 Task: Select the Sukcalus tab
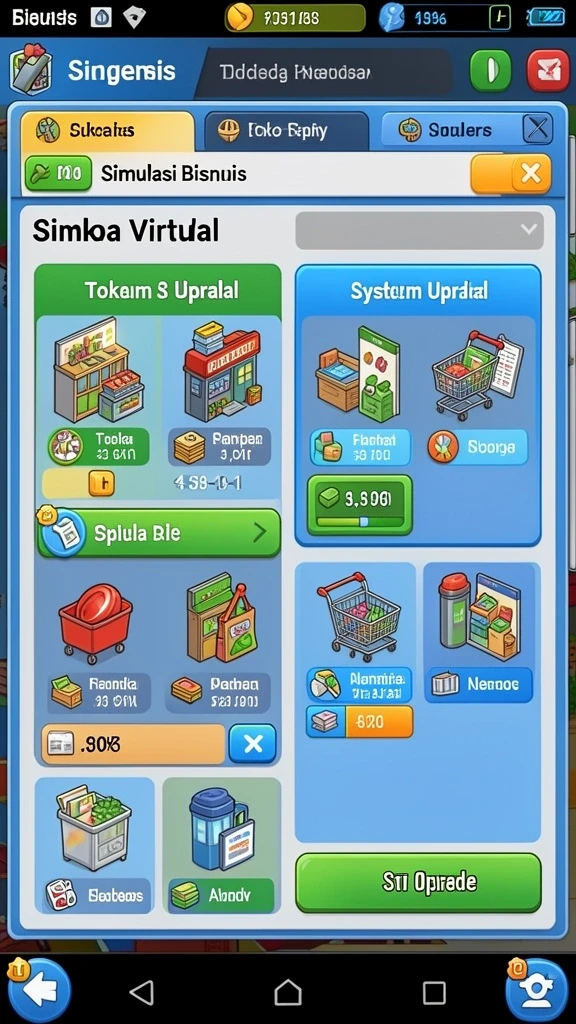[x=108, y=131]
